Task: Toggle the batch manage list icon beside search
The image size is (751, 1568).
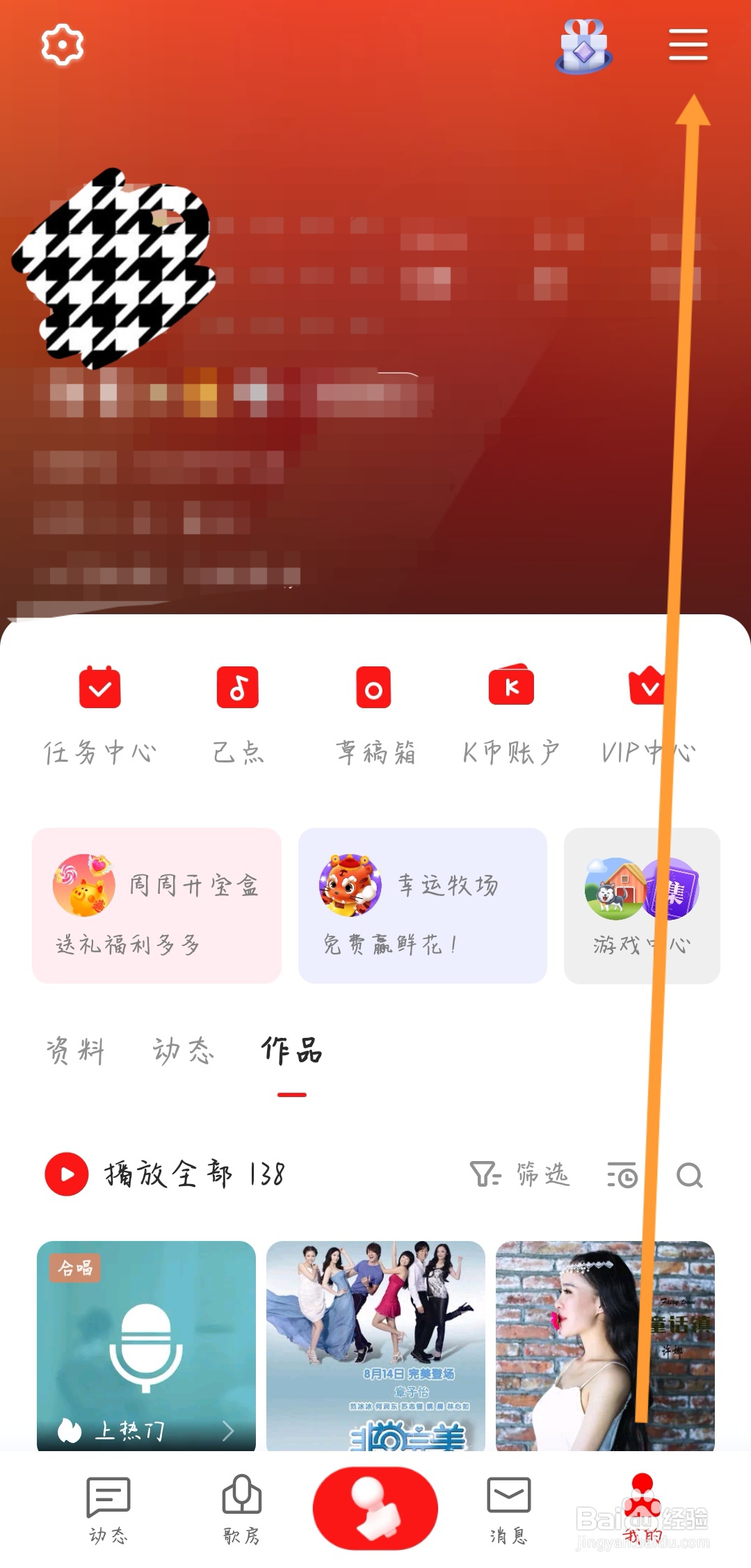Action: pos(620,1174)
